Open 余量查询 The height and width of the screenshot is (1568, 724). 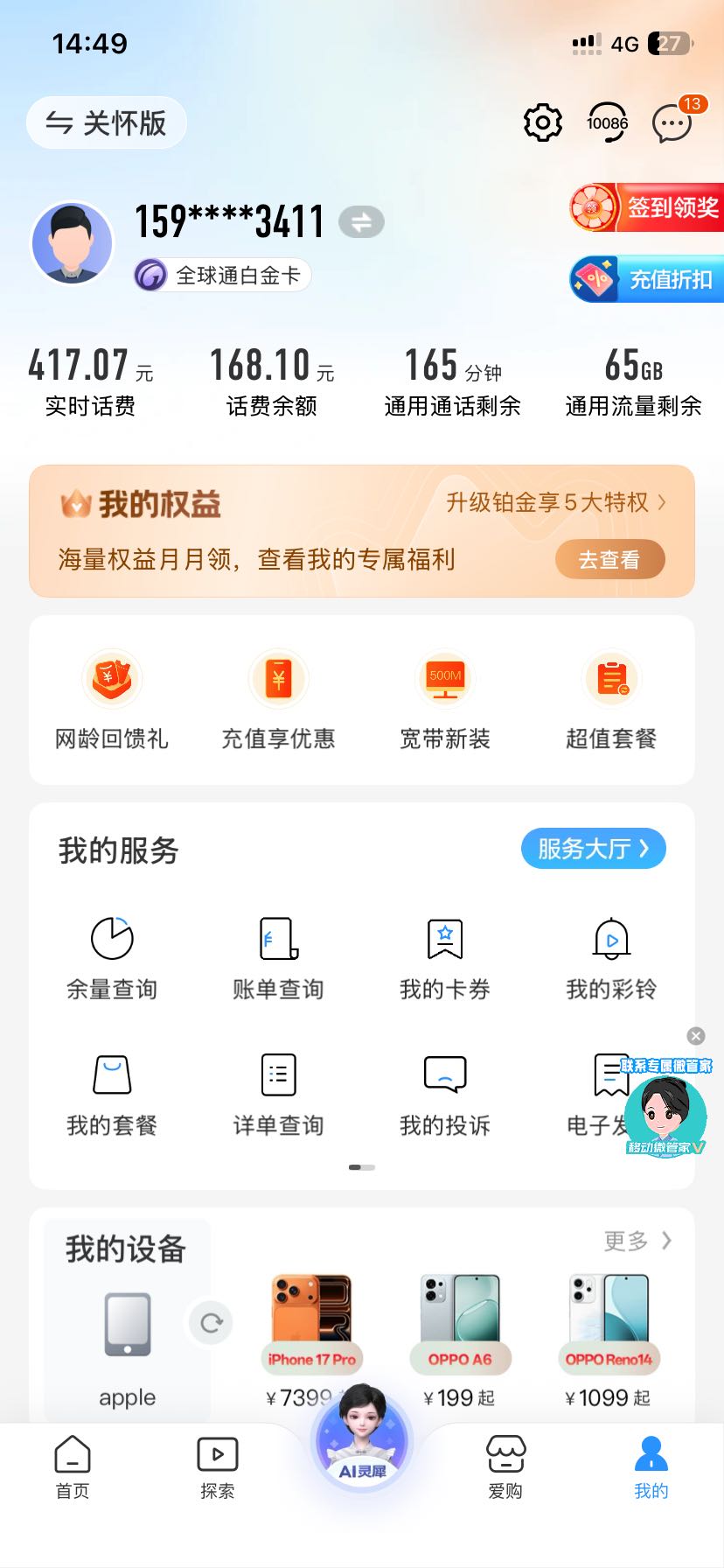[x=112, y=958]
